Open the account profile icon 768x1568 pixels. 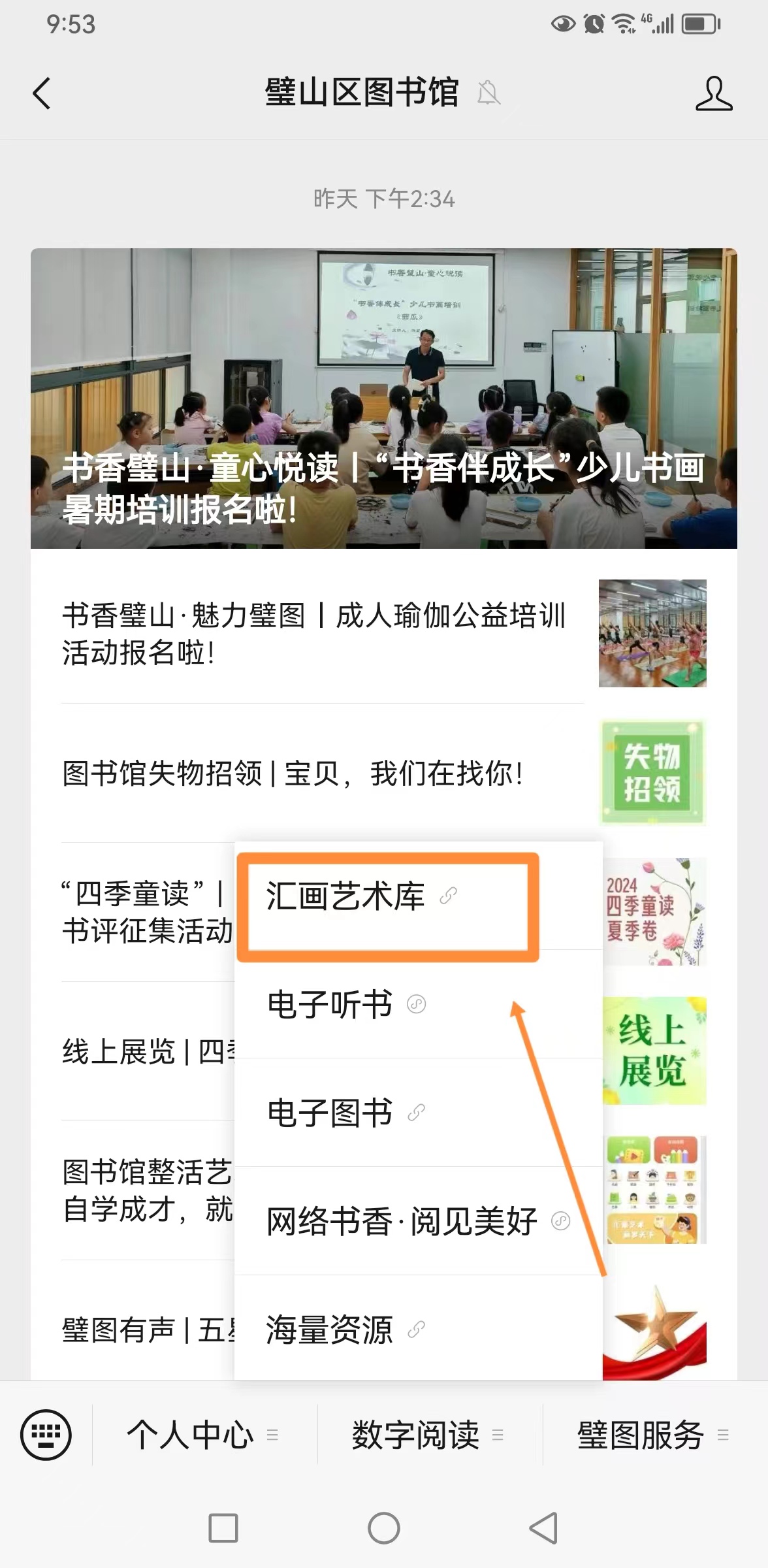(x=713, y=93)
